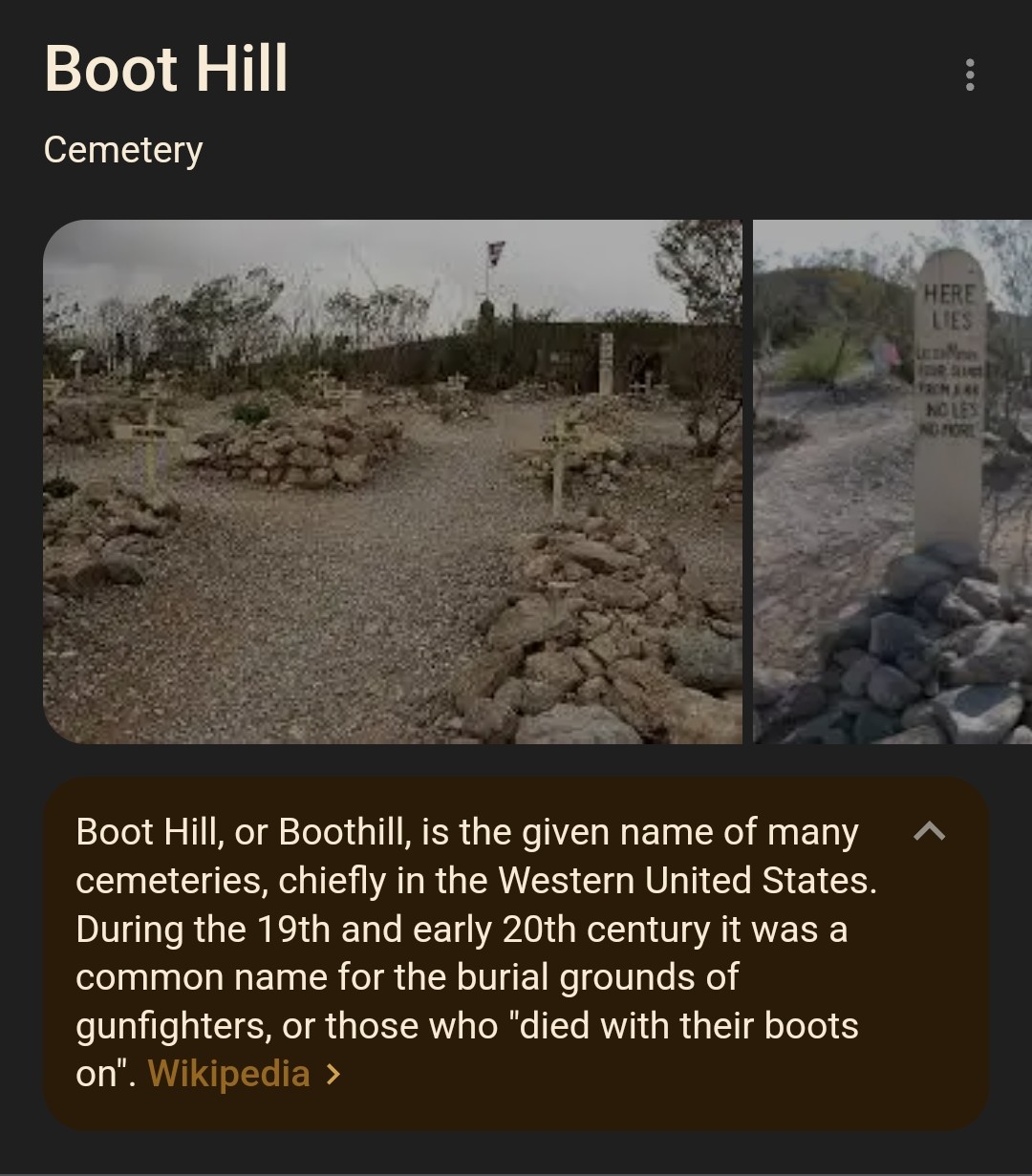
Task: Open the three-dot overflow menu
Action: click(x=970, y=75)
